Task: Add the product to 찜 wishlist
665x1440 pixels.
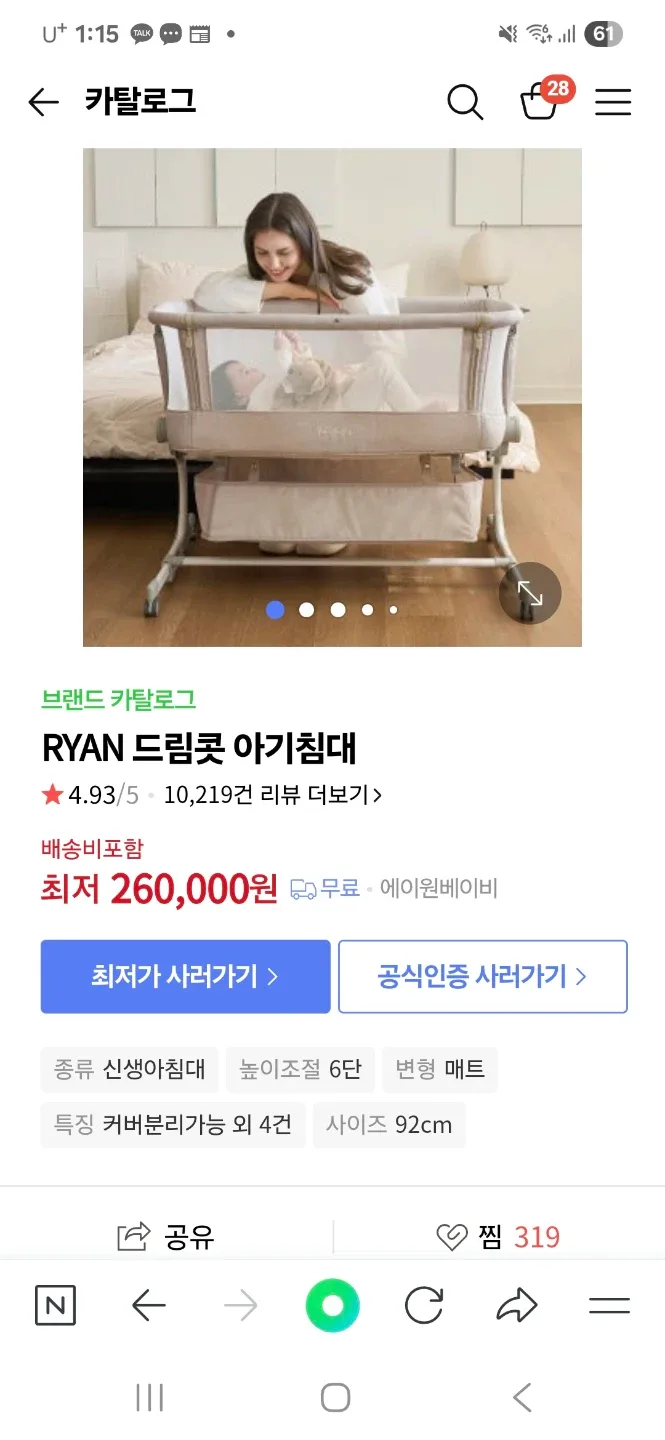Action: click(x=498, y=1237)
